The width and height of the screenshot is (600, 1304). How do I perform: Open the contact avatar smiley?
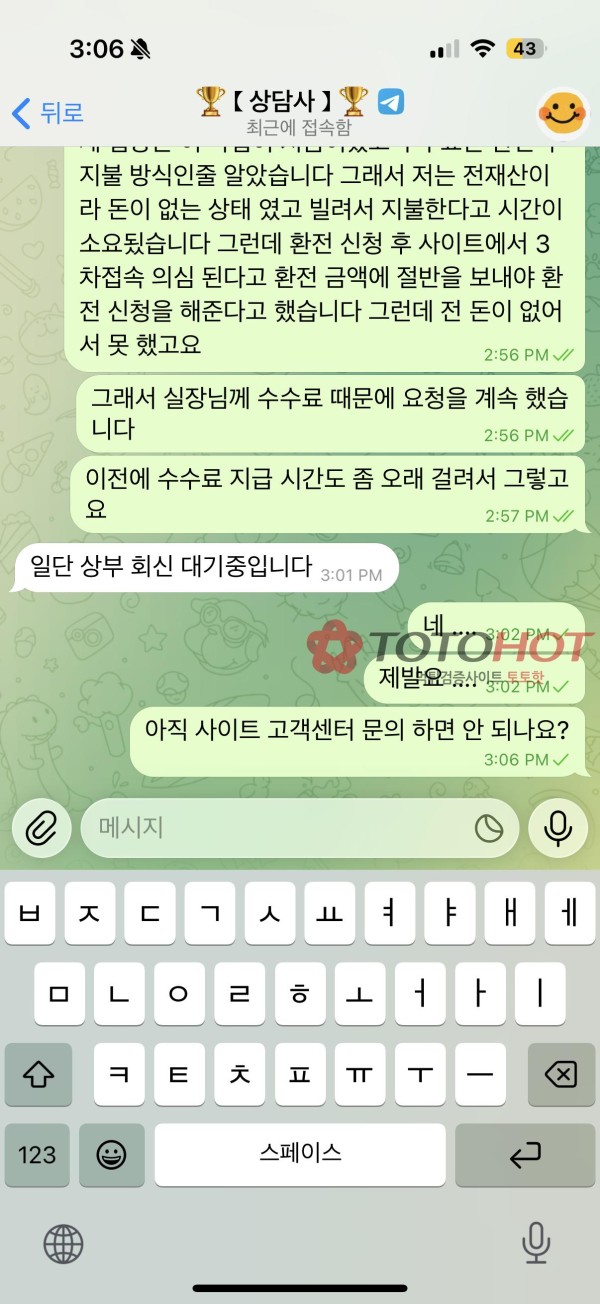[x=561, y=112]
